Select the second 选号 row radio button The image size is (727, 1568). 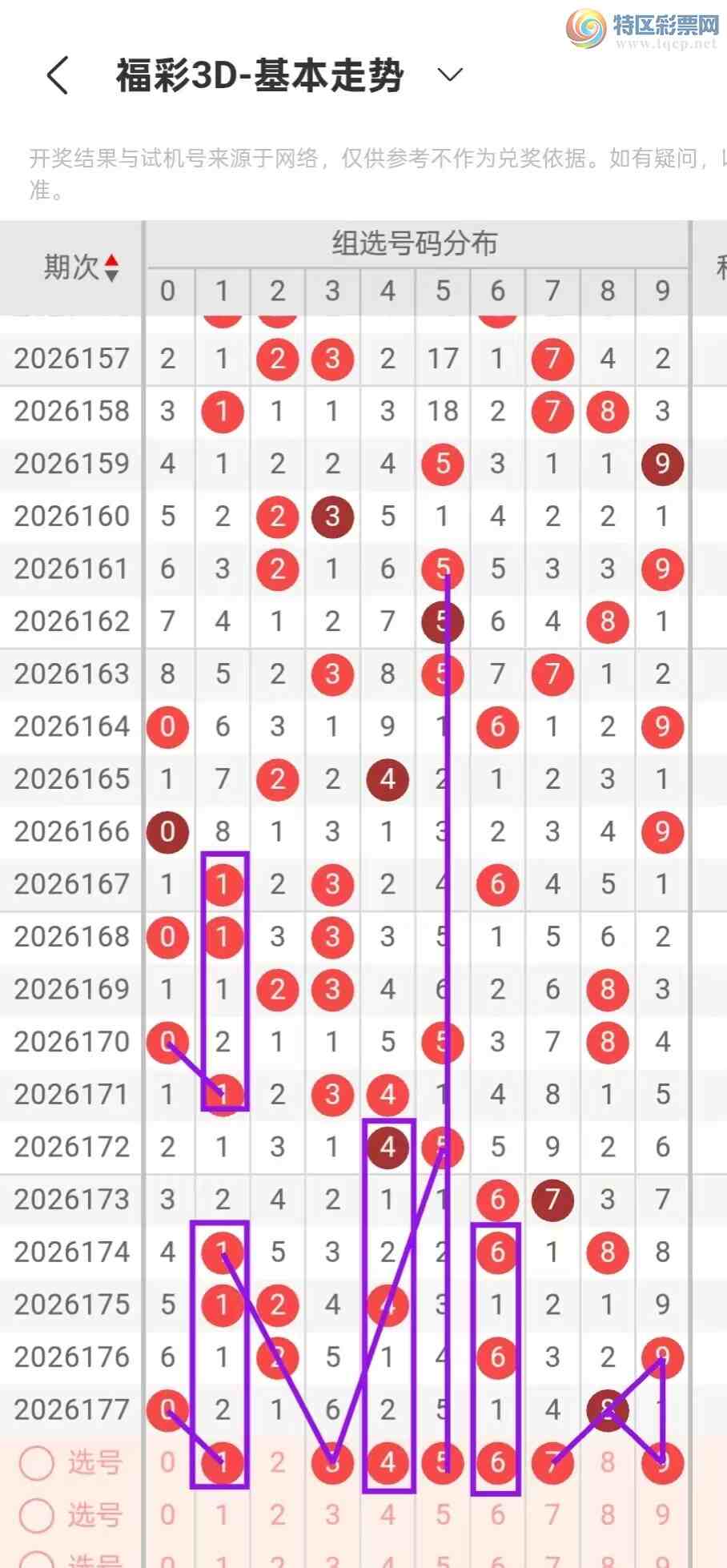point(37,1514)
